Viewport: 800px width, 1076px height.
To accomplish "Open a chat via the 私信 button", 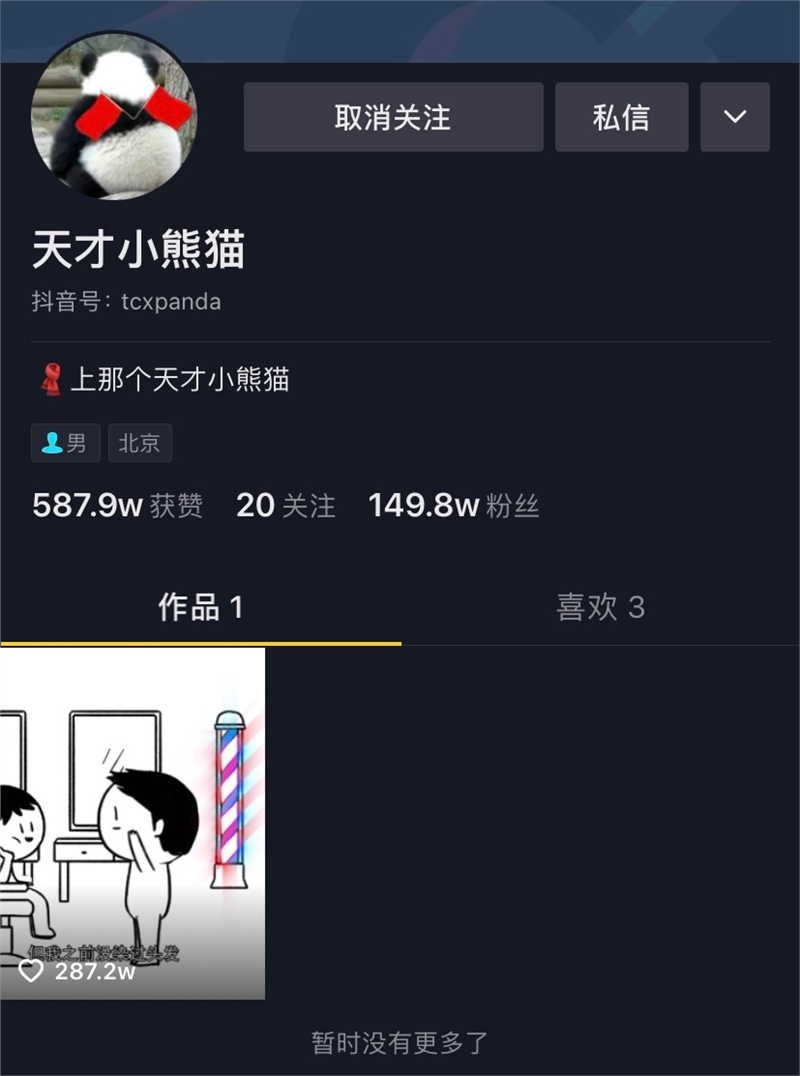I will pos(621,117).
